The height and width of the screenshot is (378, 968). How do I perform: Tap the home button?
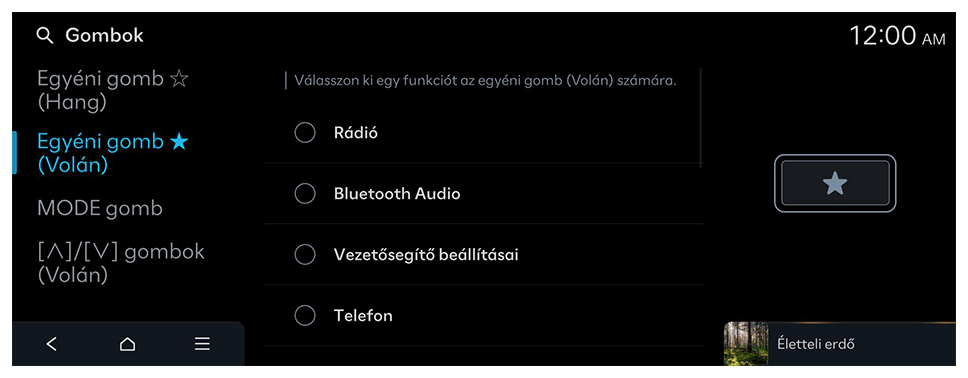[x=127, y=344]
